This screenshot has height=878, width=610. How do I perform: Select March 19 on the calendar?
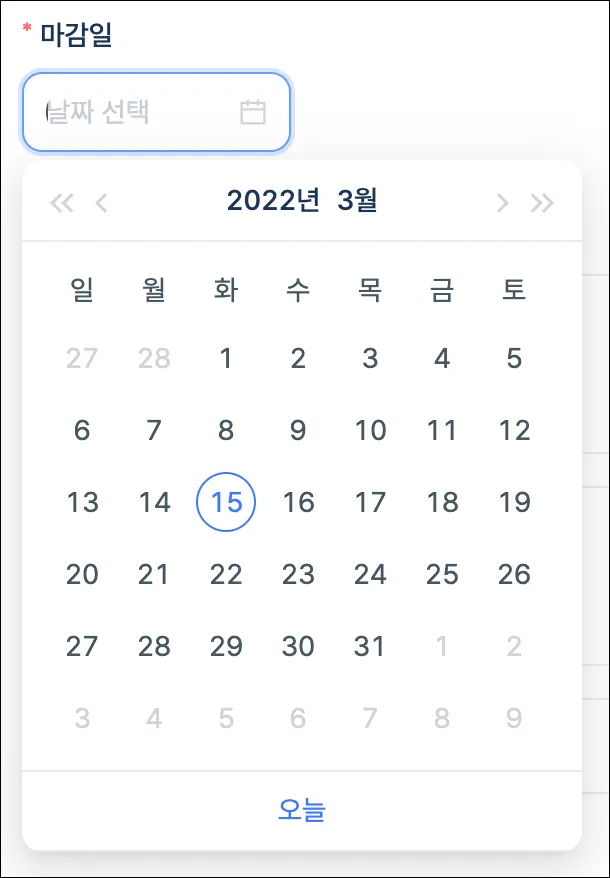[514, 502]
